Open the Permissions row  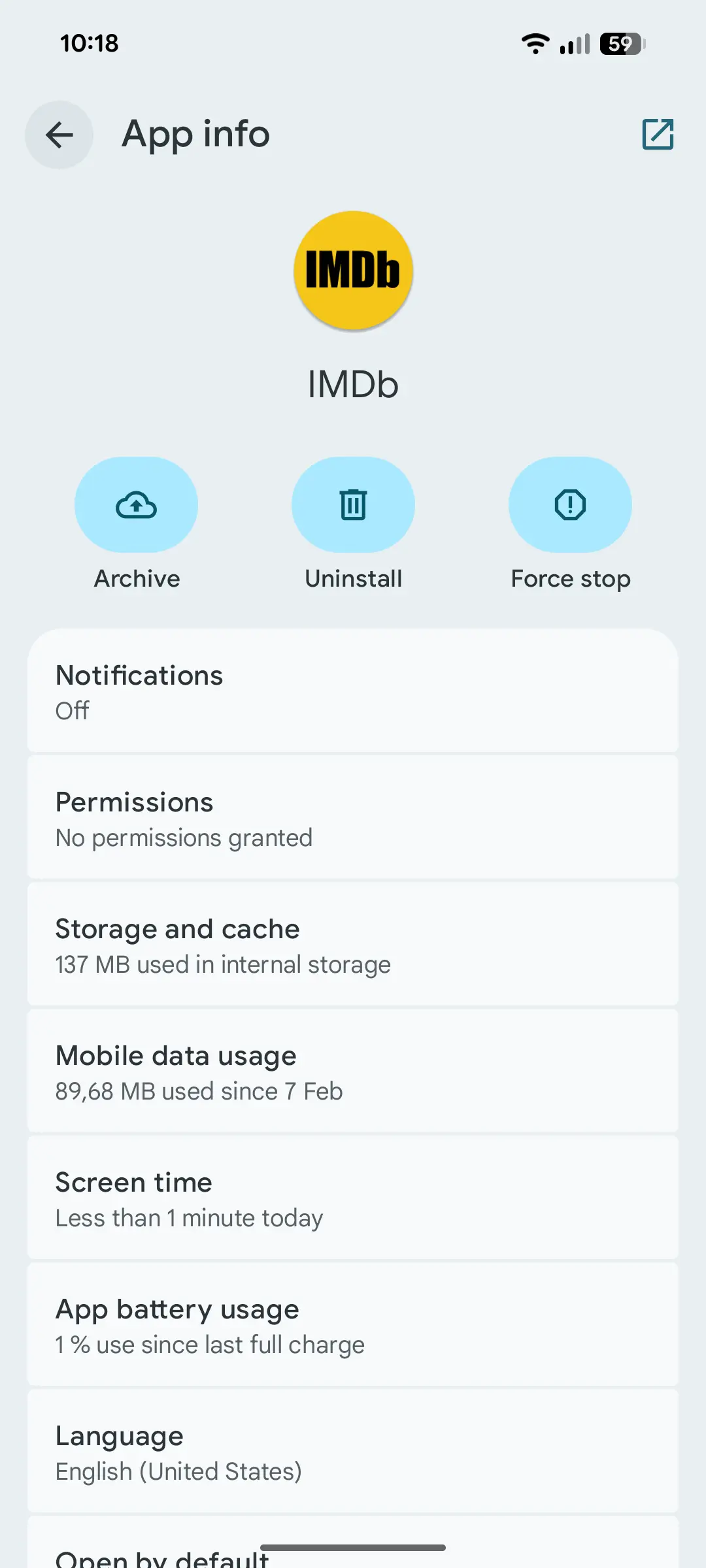(353, 818)
